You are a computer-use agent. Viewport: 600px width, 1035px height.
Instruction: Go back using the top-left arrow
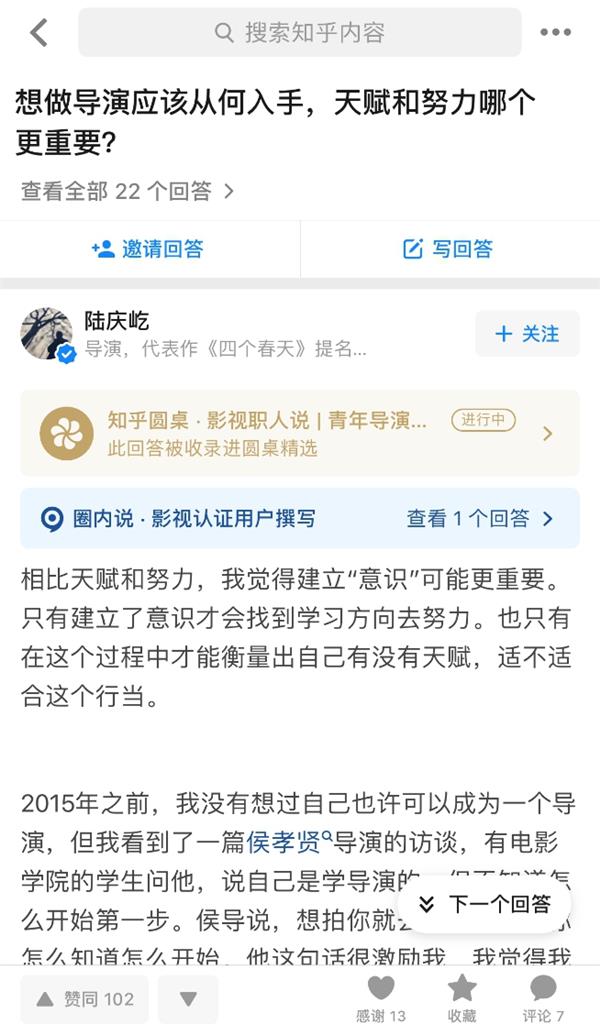(x=38, y=32)
